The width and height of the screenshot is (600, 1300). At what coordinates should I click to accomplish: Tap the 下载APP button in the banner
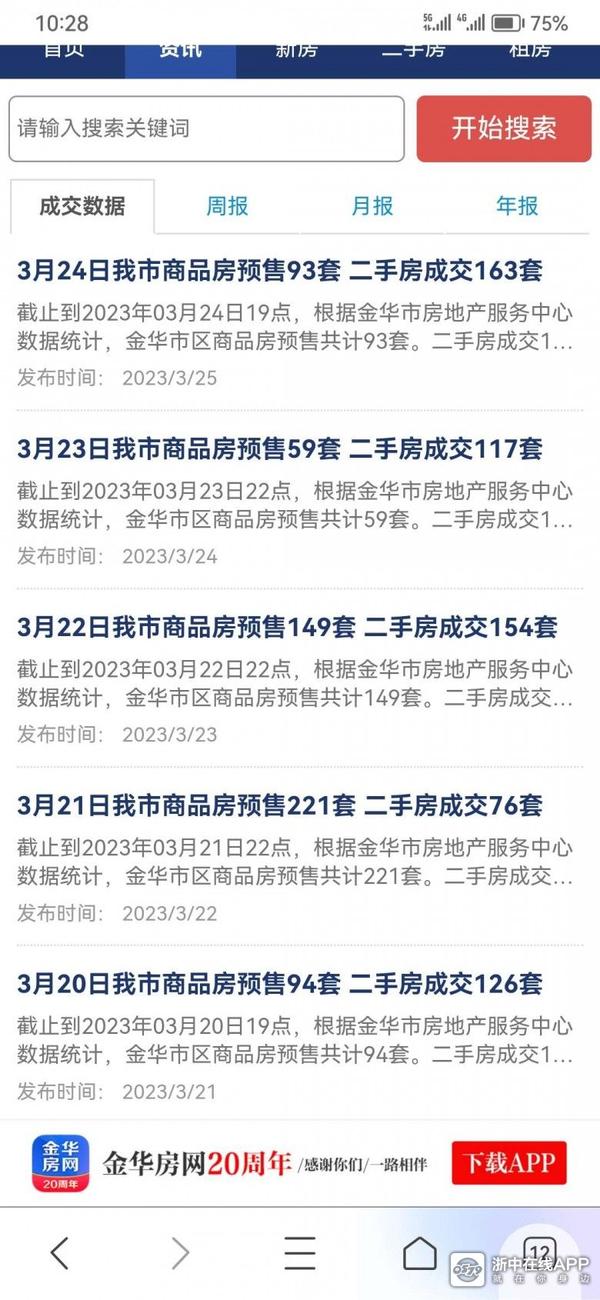pos(509,1163)
